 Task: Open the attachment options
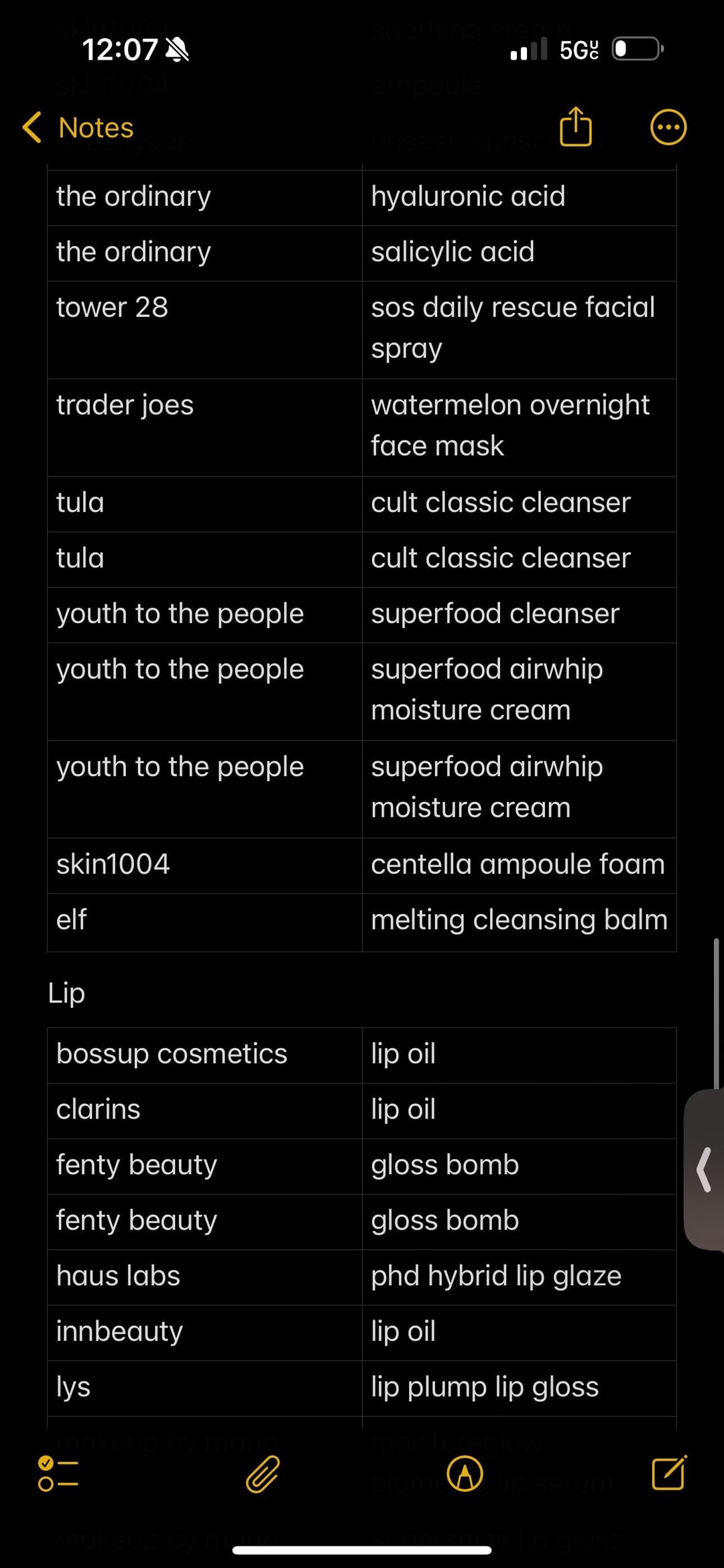coord(262,1474)
